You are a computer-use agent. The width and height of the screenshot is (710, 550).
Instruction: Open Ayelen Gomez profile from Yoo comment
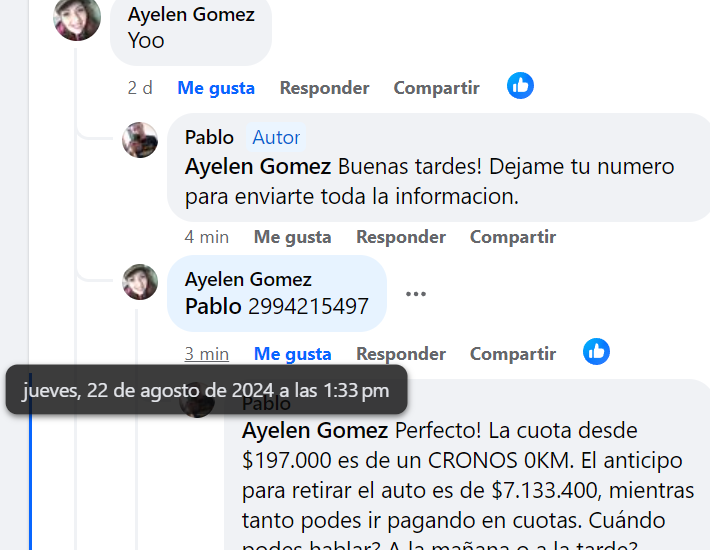click(x=191, y=14)
